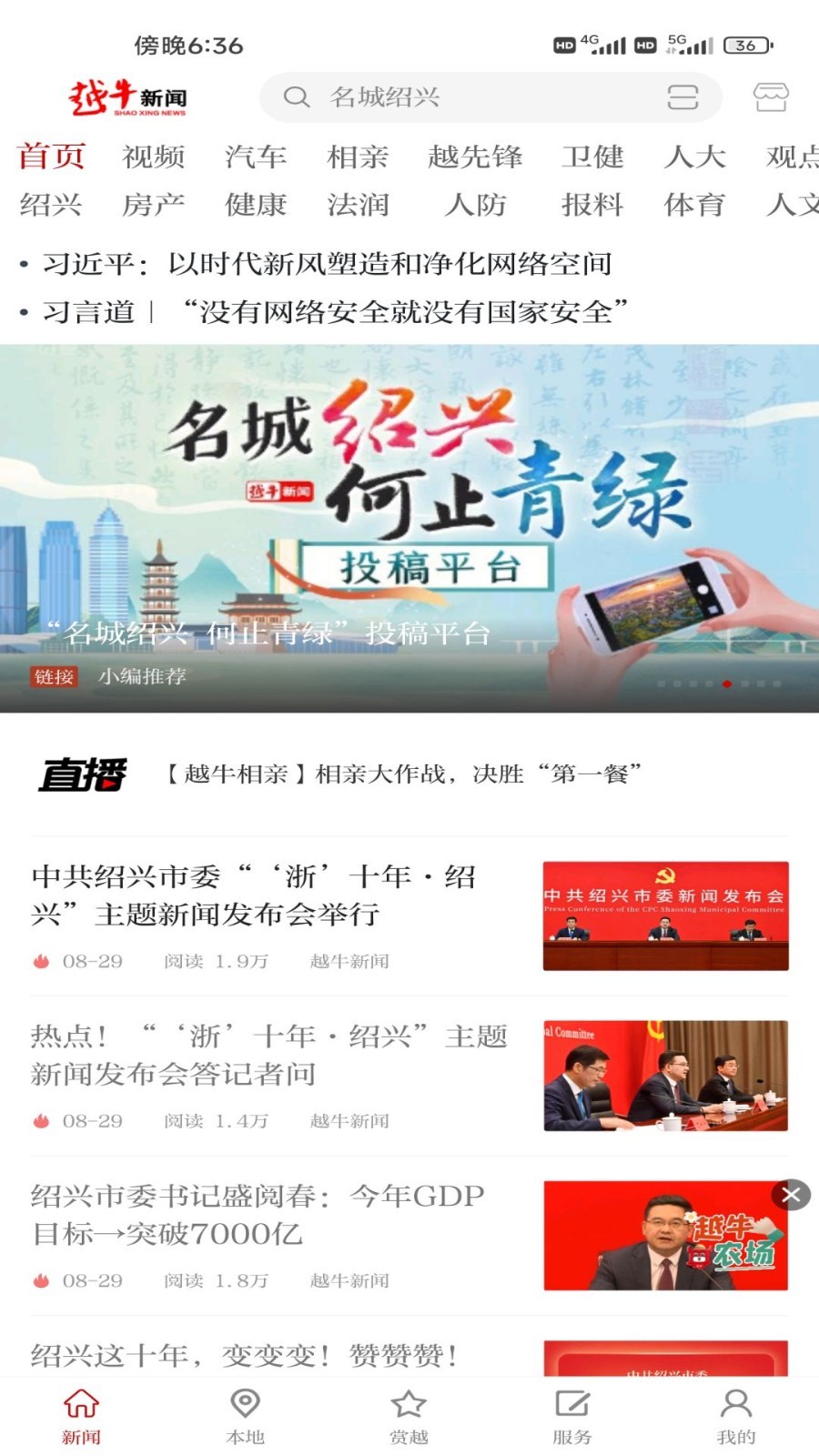The height and width of the screenshot is (1456, 819).
Task: Open the 相亲 channel tab
Action: click(x=358, y=157)
